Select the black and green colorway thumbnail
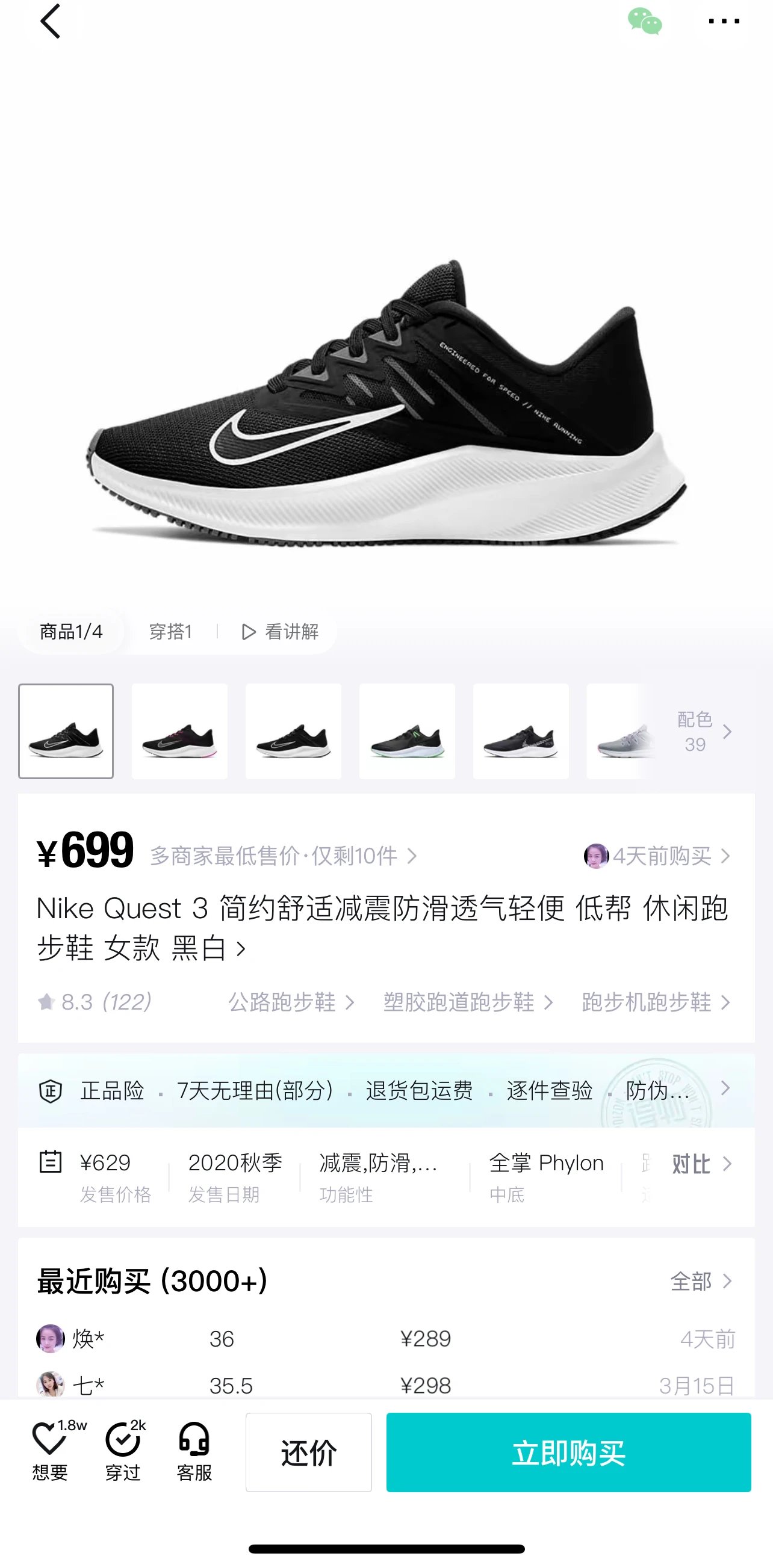Image resolution: width=773 pixels, height=1568 pixels. pos(407,731)
